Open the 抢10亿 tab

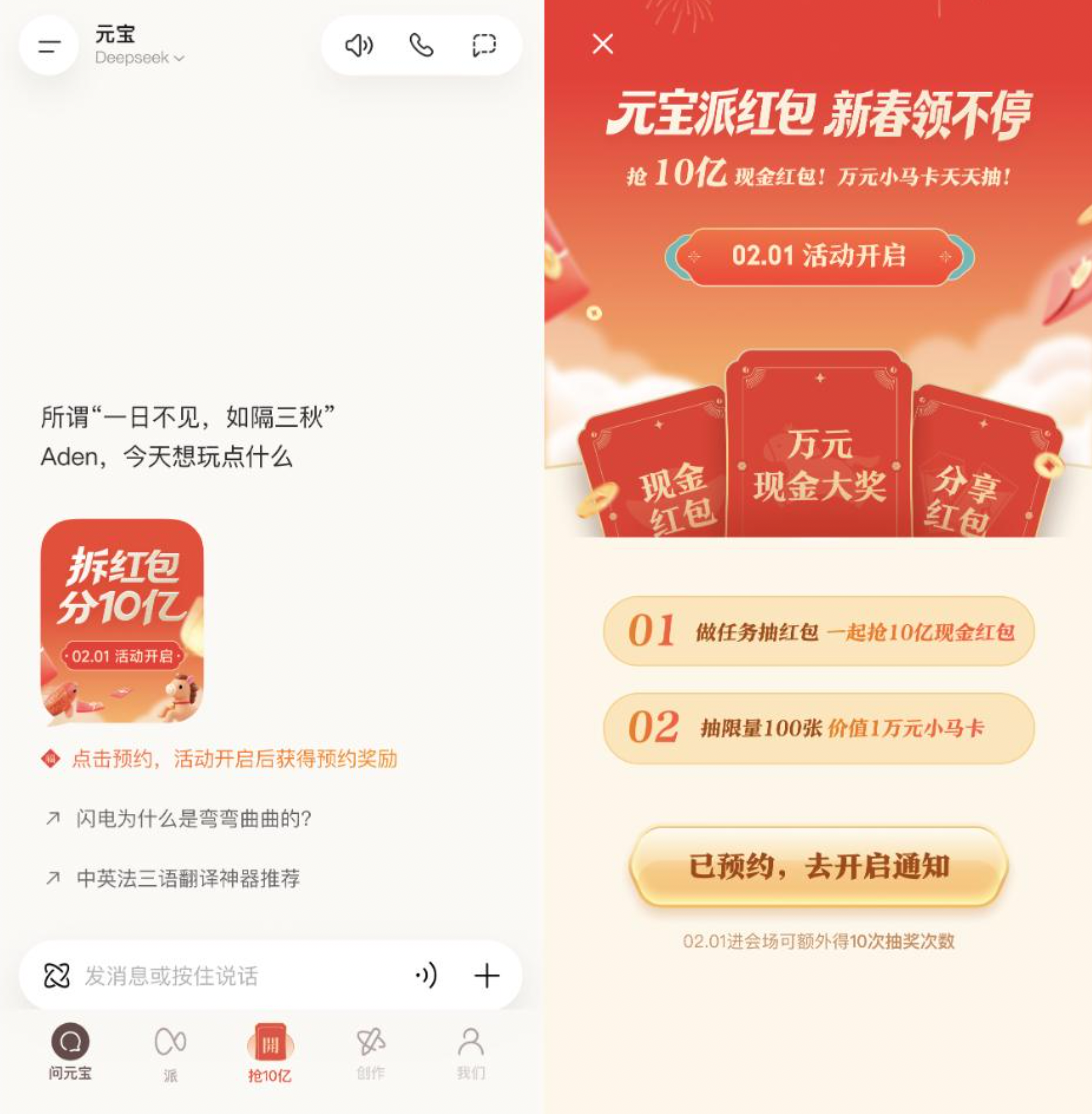tap(270, 1051)
